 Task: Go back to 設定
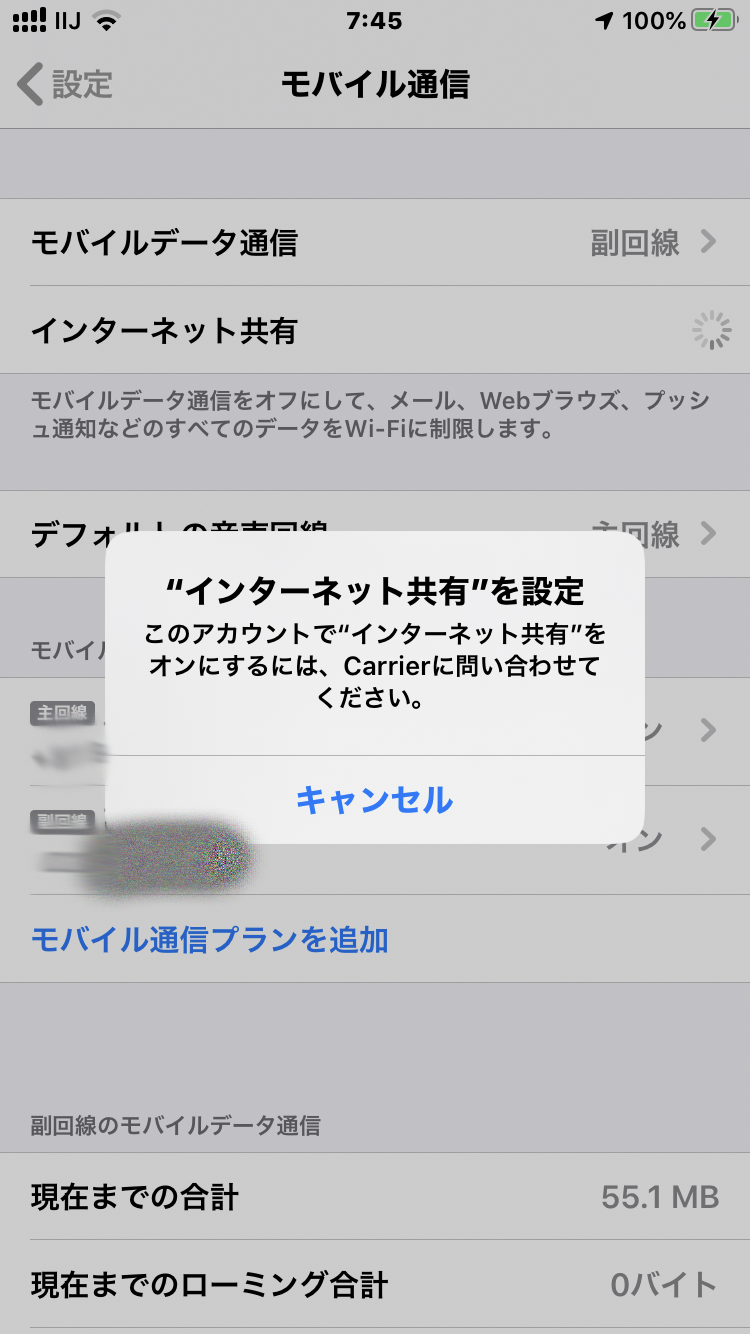(65, 84)
